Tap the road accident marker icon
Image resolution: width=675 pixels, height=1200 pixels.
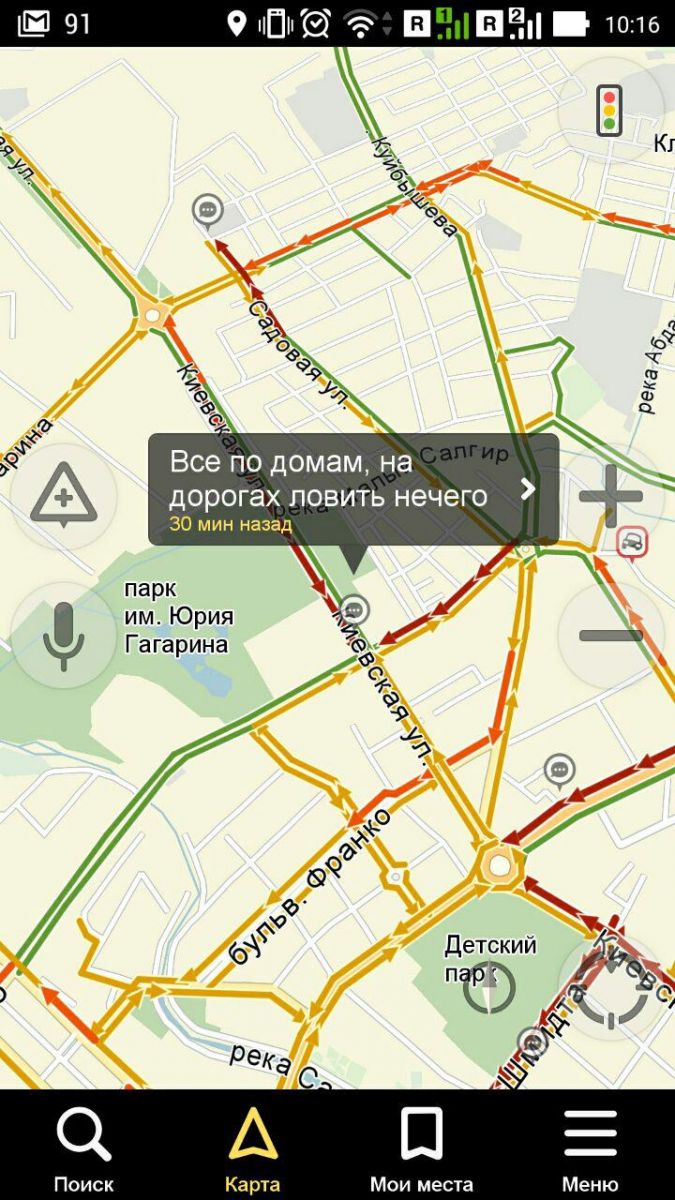click(x=632, y=543)
